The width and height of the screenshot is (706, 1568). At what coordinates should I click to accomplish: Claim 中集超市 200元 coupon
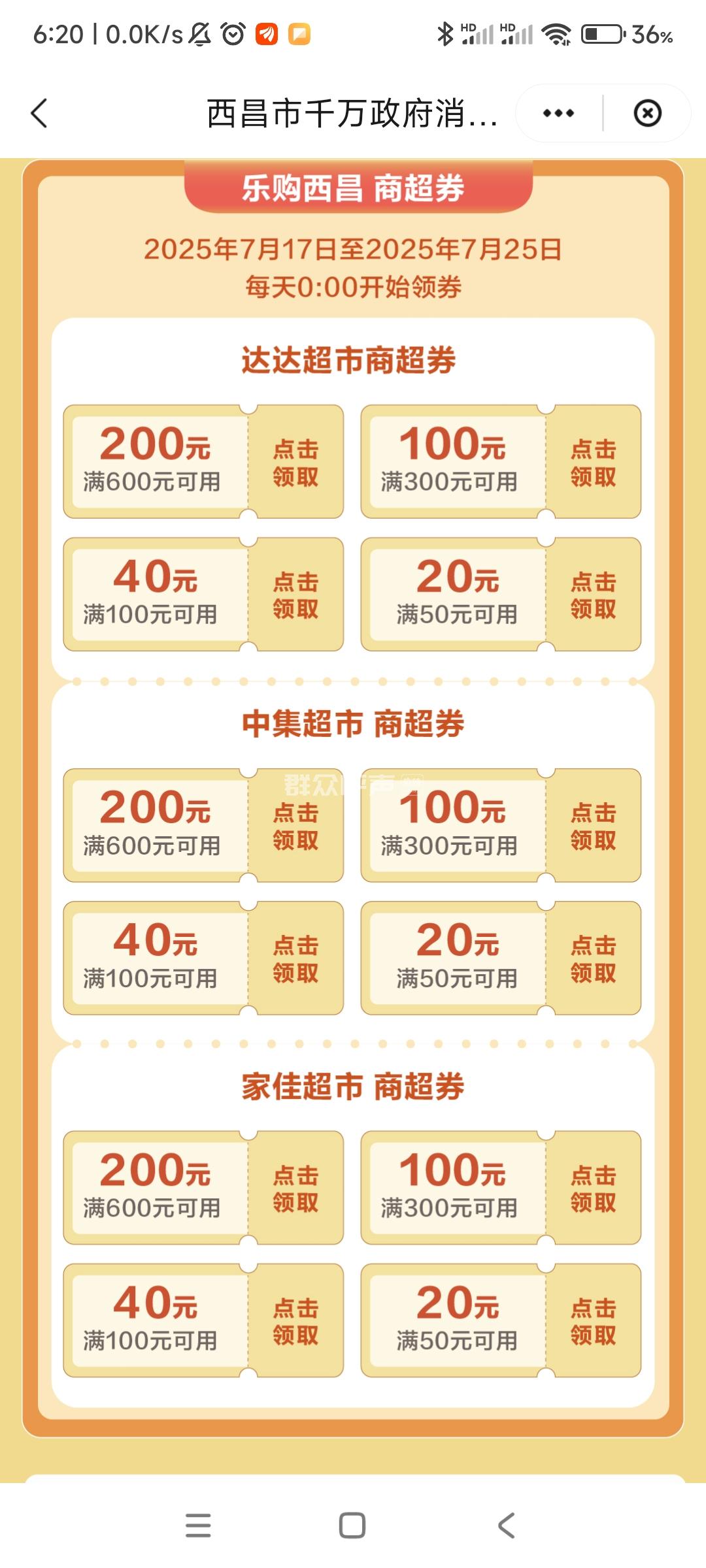[295, 826]
